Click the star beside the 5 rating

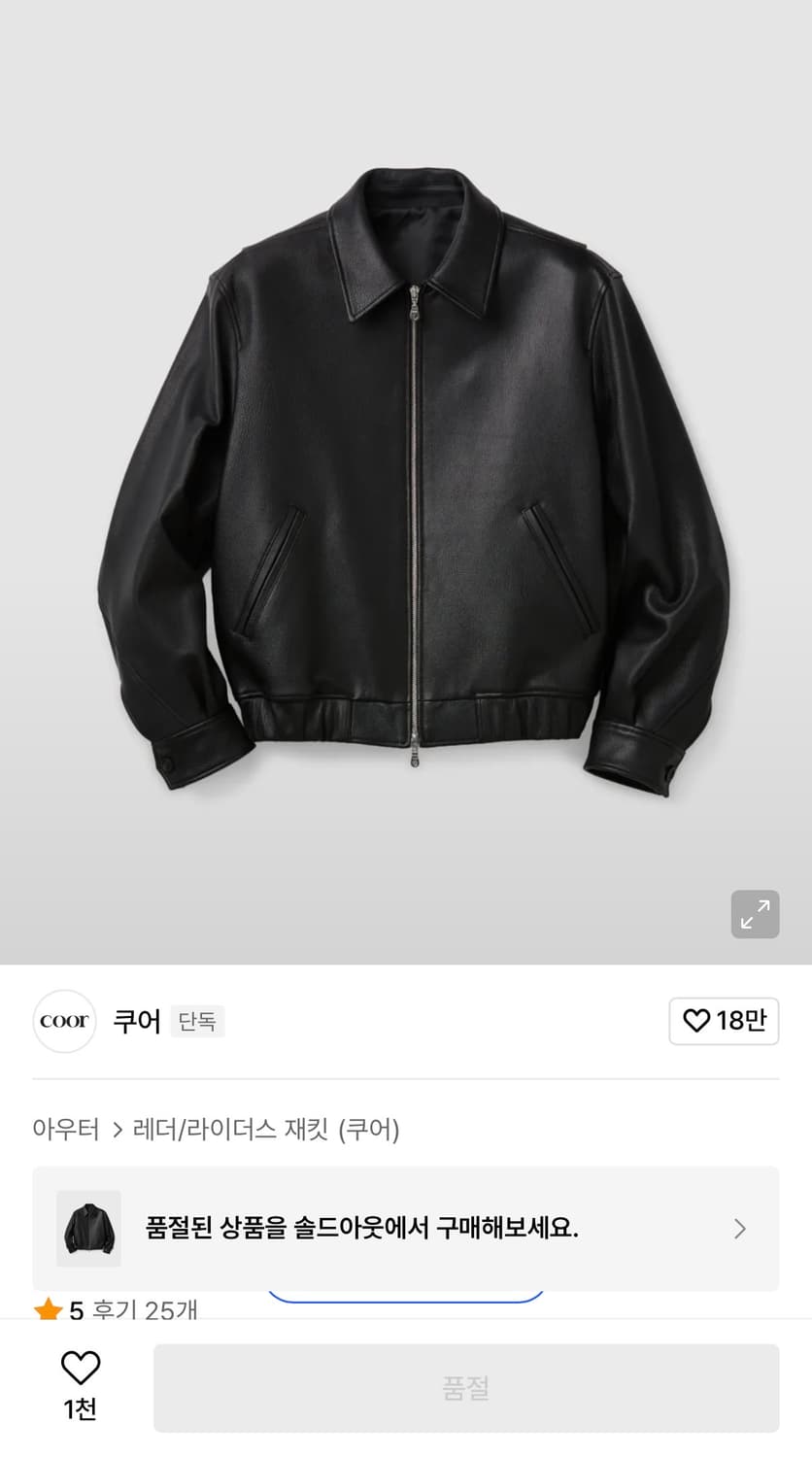(51, 1309)
